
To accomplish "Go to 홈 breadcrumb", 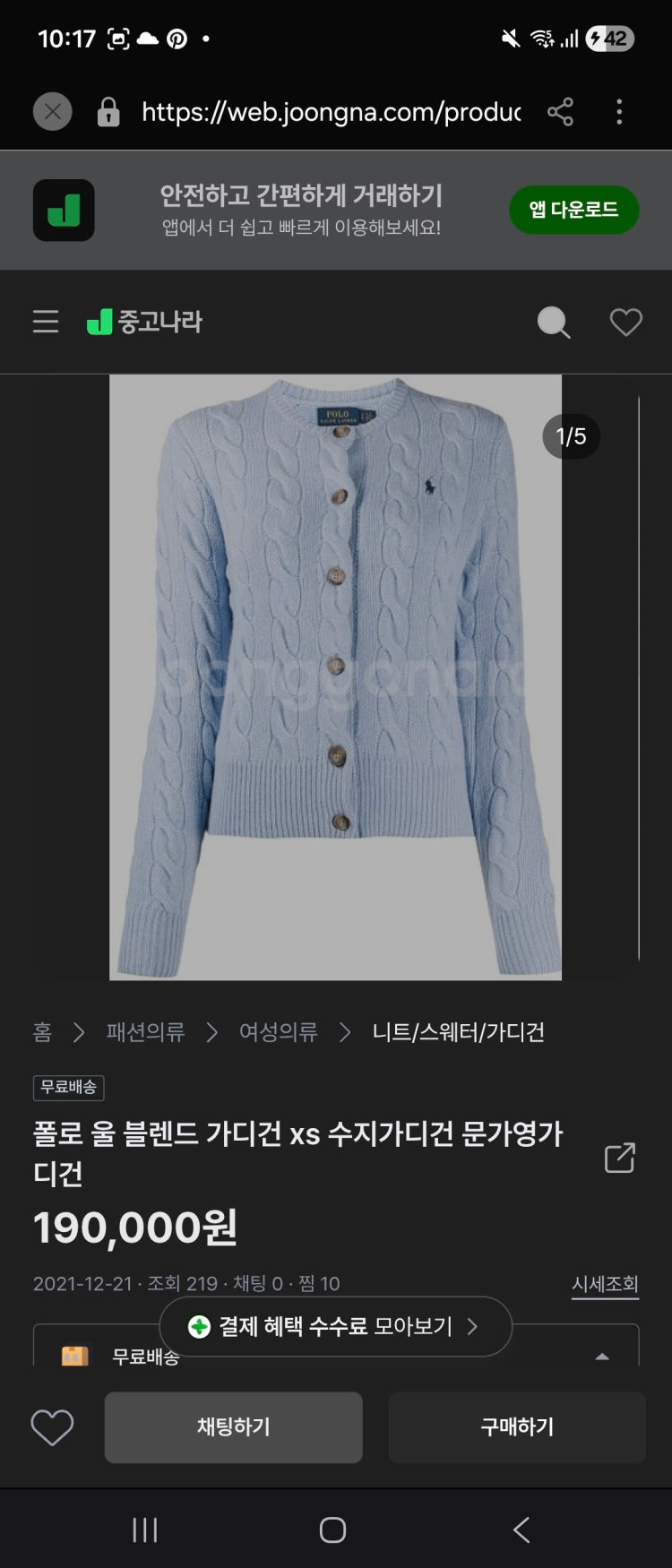I will point(42,1032).
